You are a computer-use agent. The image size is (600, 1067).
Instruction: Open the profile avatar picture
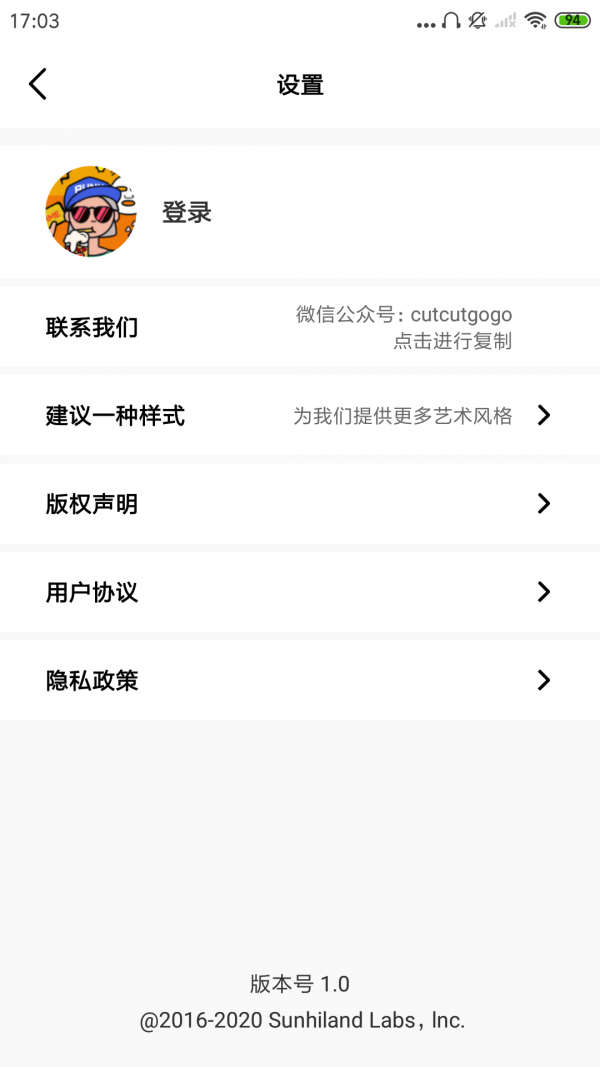click(x=90, y=212)
